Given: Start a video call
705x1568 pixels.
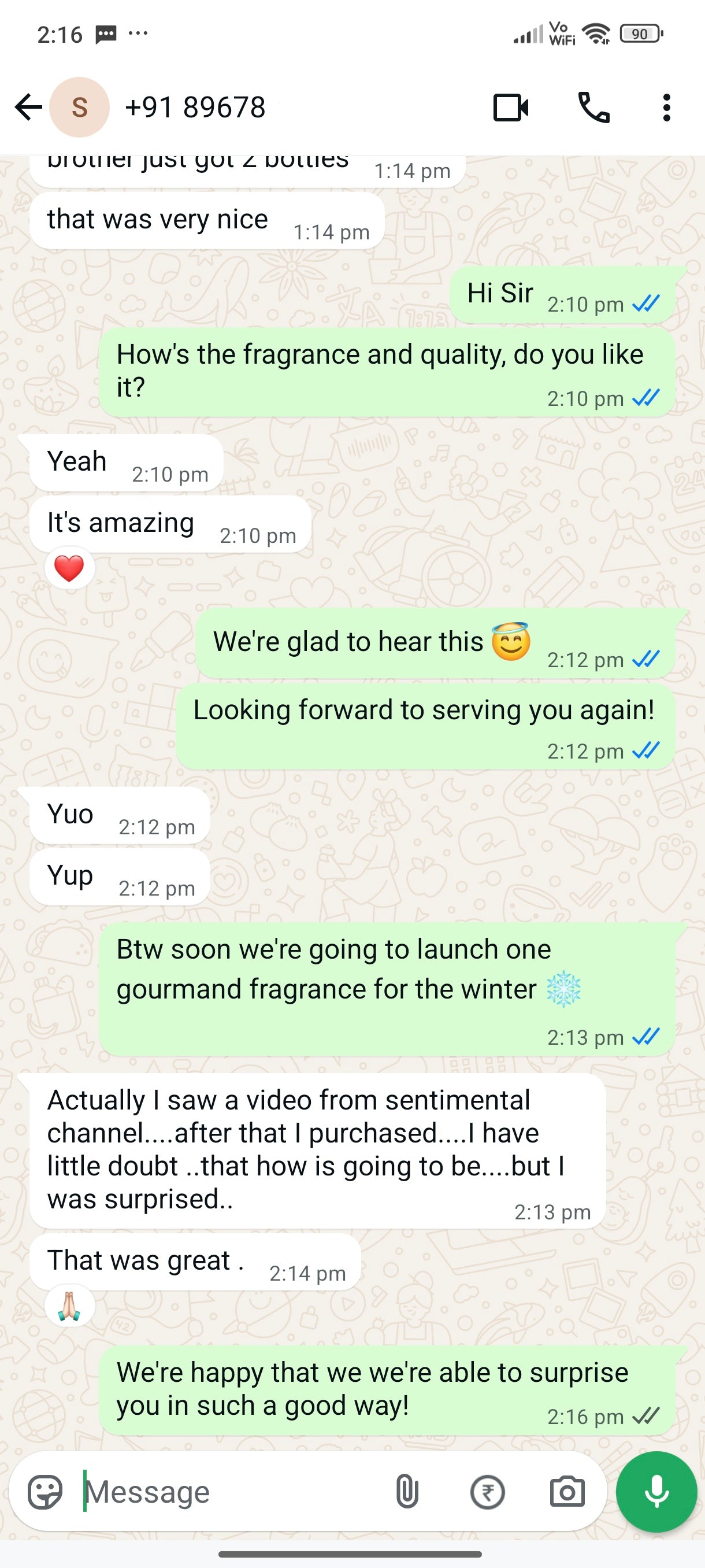Looking at the screenshot, I should click(x=510, y=108).
